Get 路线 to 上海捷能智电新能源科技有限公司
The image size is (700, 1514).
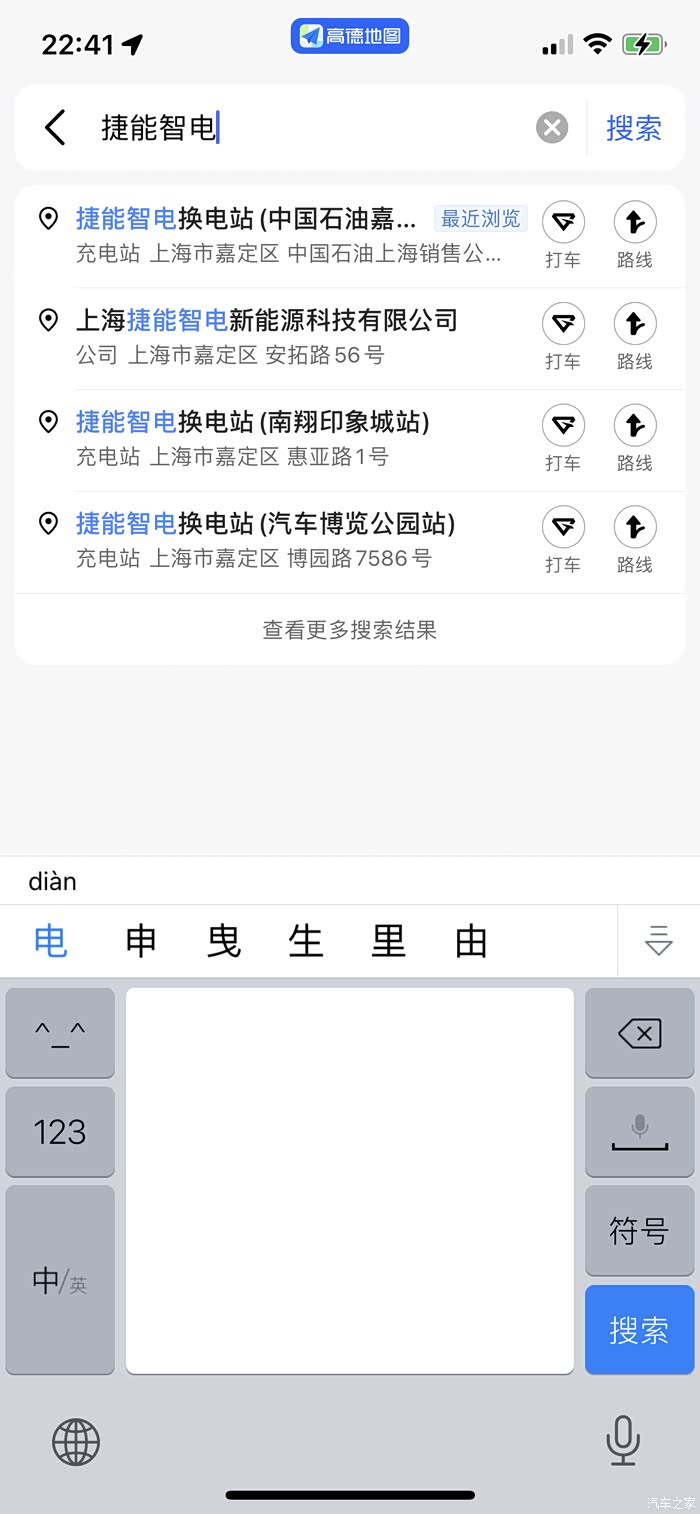tap(634, 335)
